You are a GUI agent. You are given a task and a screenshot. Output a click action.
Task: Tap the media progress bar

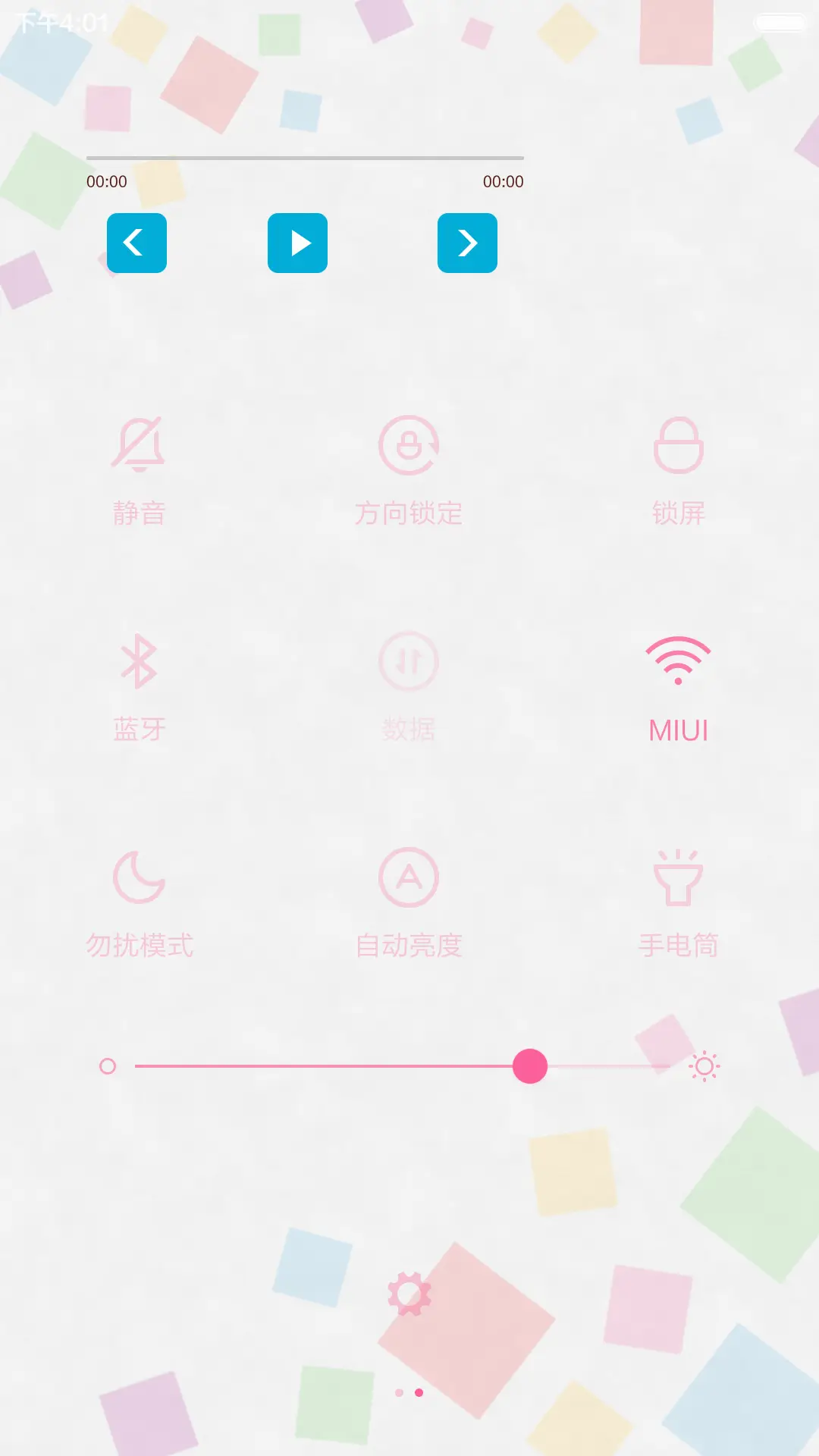pyautogui.click(x=306, y=158)
